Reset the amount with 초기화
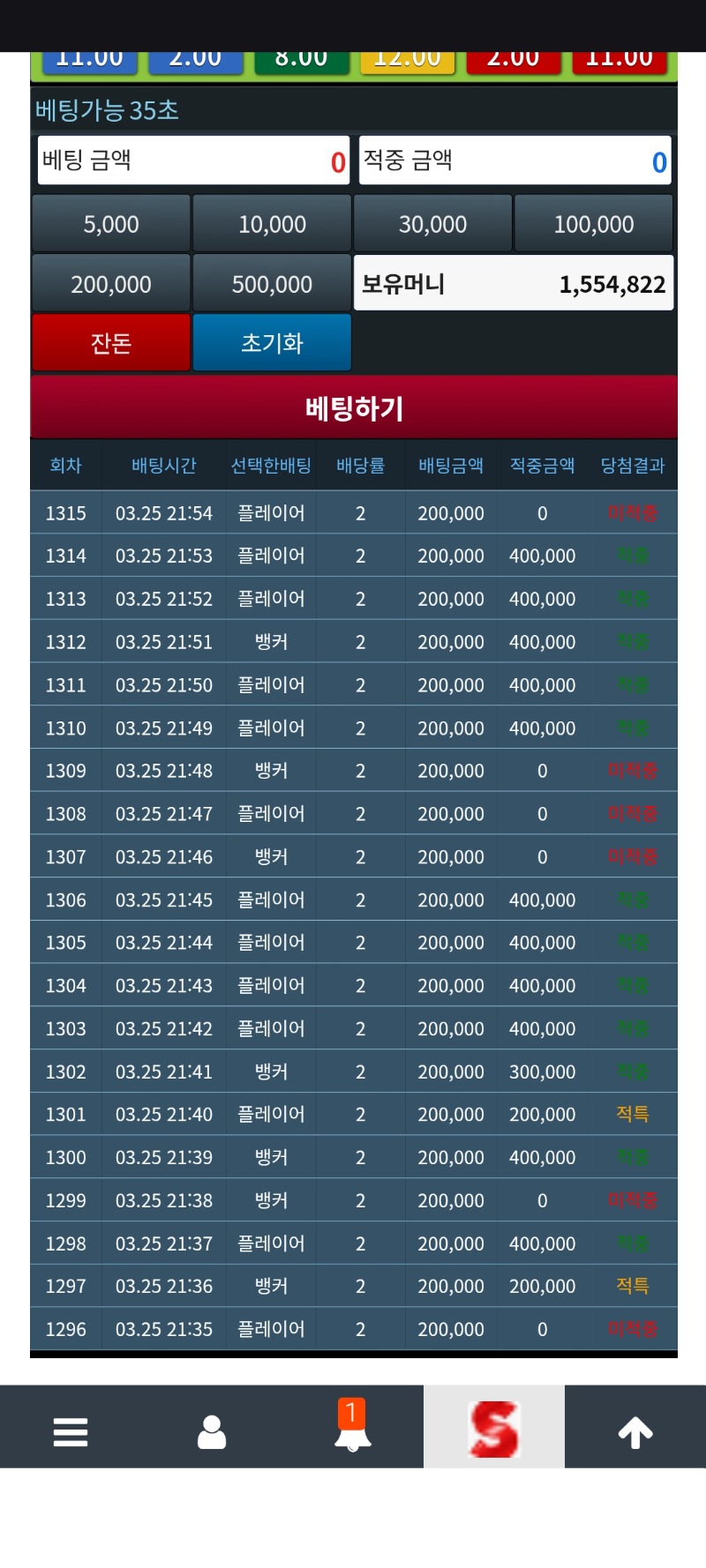This screenshot has width=706, height=1568. click(272, 342)
